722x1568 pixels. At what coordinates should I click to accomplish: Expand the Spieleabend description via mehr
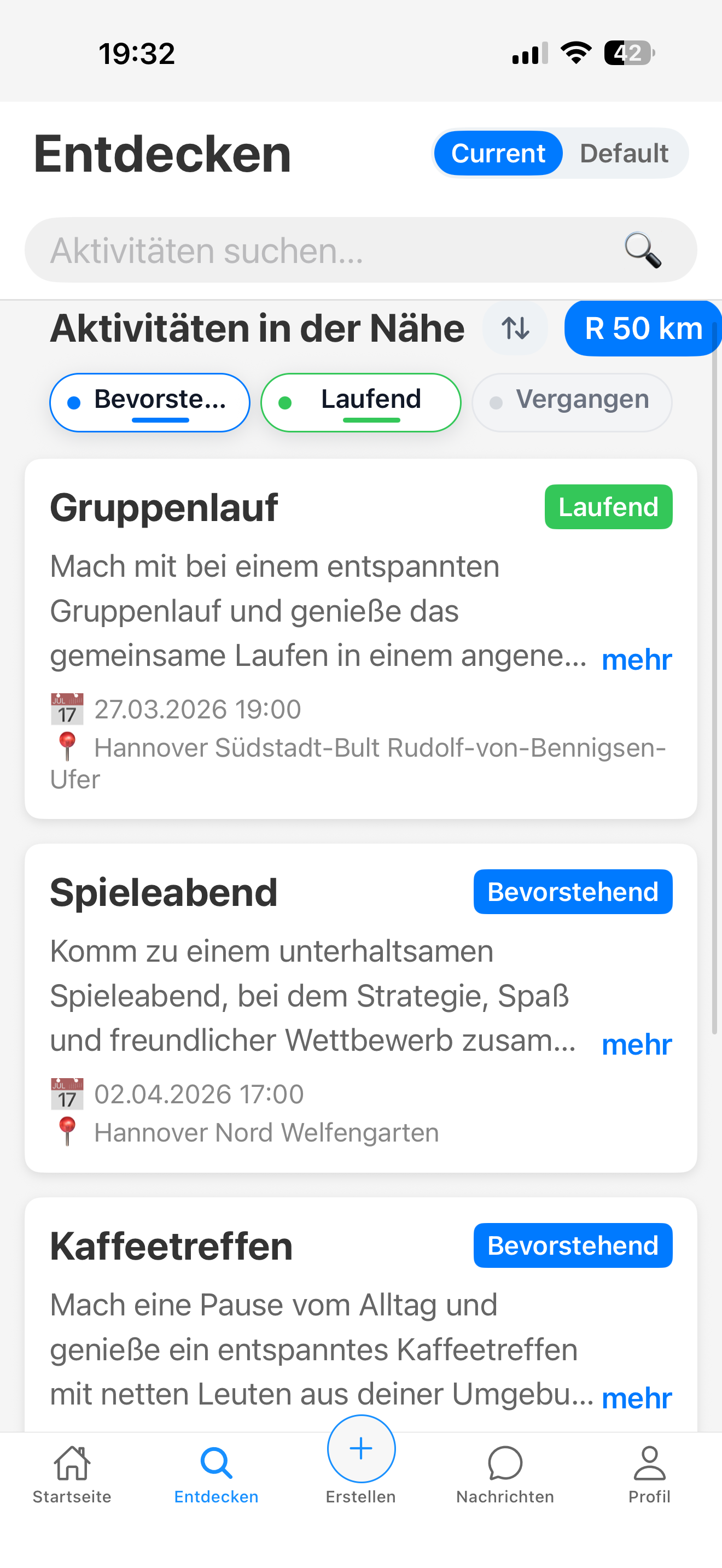pyautogui.click(x=636, y=1043)
